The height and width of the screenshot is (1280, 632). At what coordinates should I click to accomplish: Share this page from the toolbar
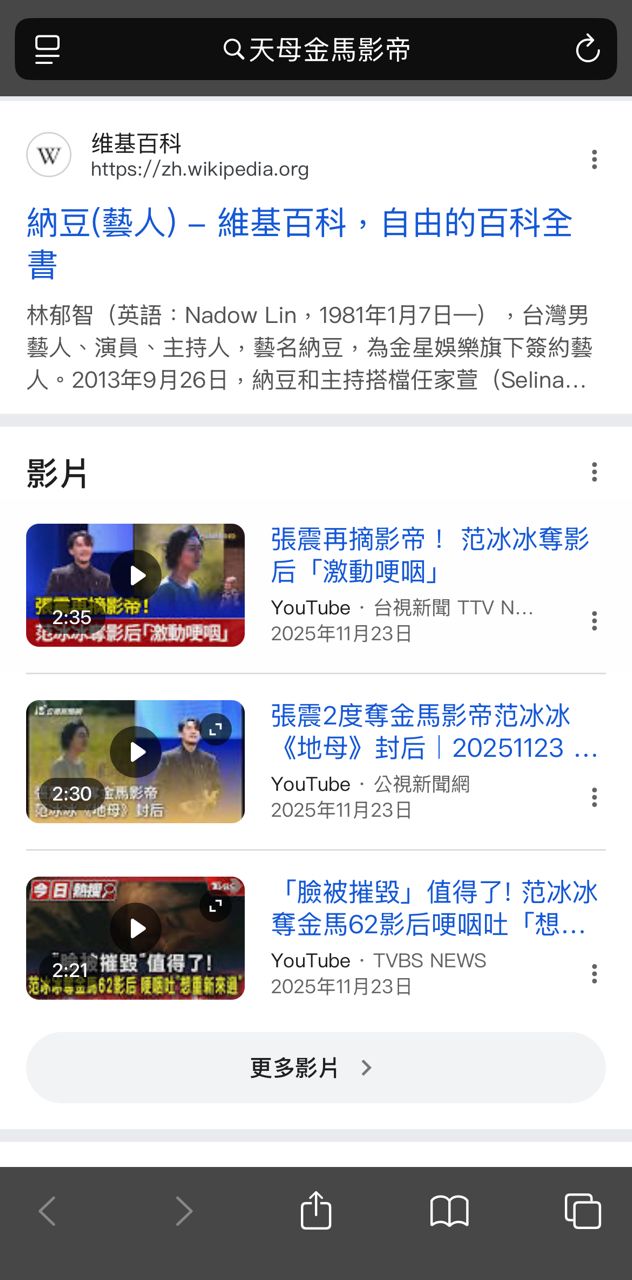coord(316,1211)
